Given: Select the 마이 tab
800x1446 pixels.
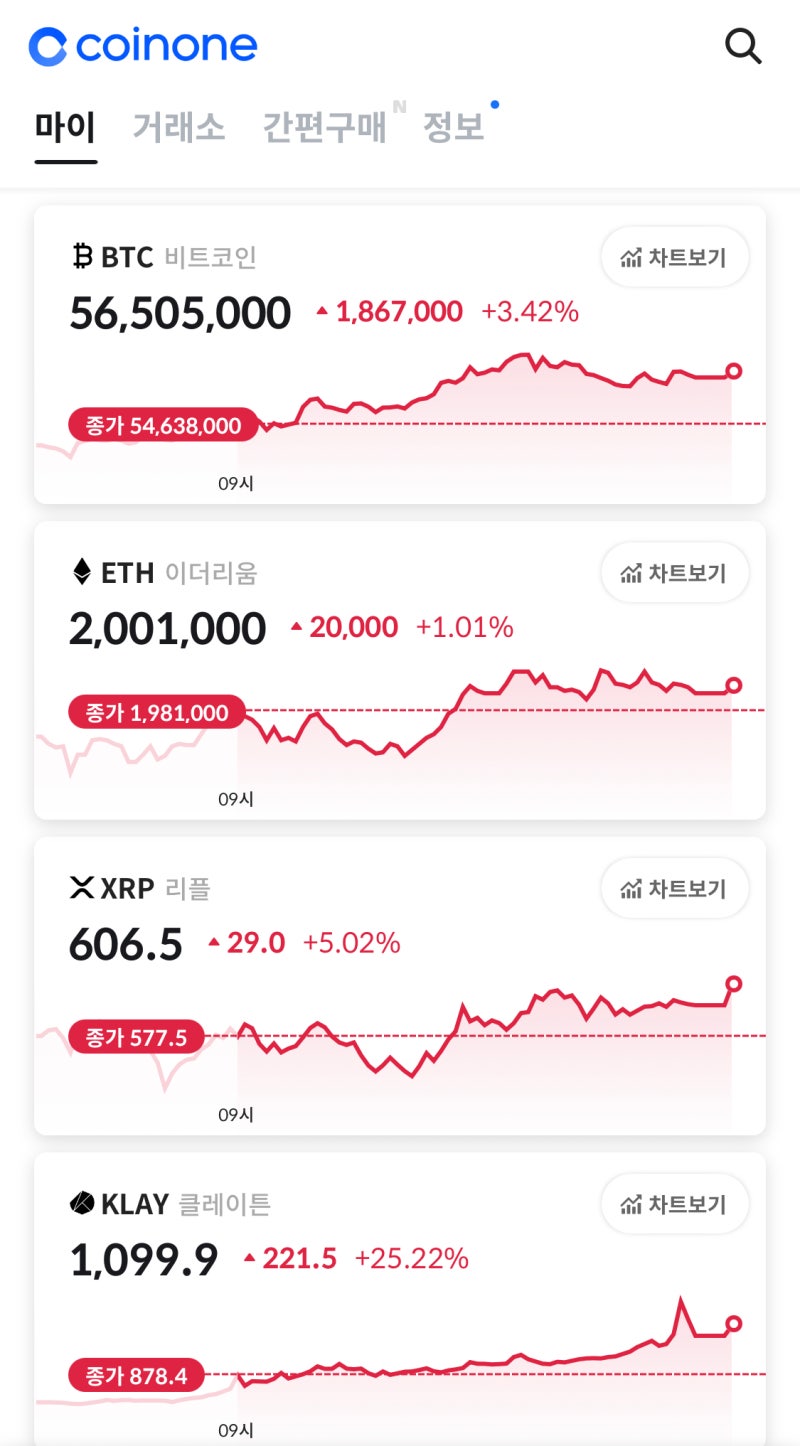Looking at the screenshot, I should 65,128.
